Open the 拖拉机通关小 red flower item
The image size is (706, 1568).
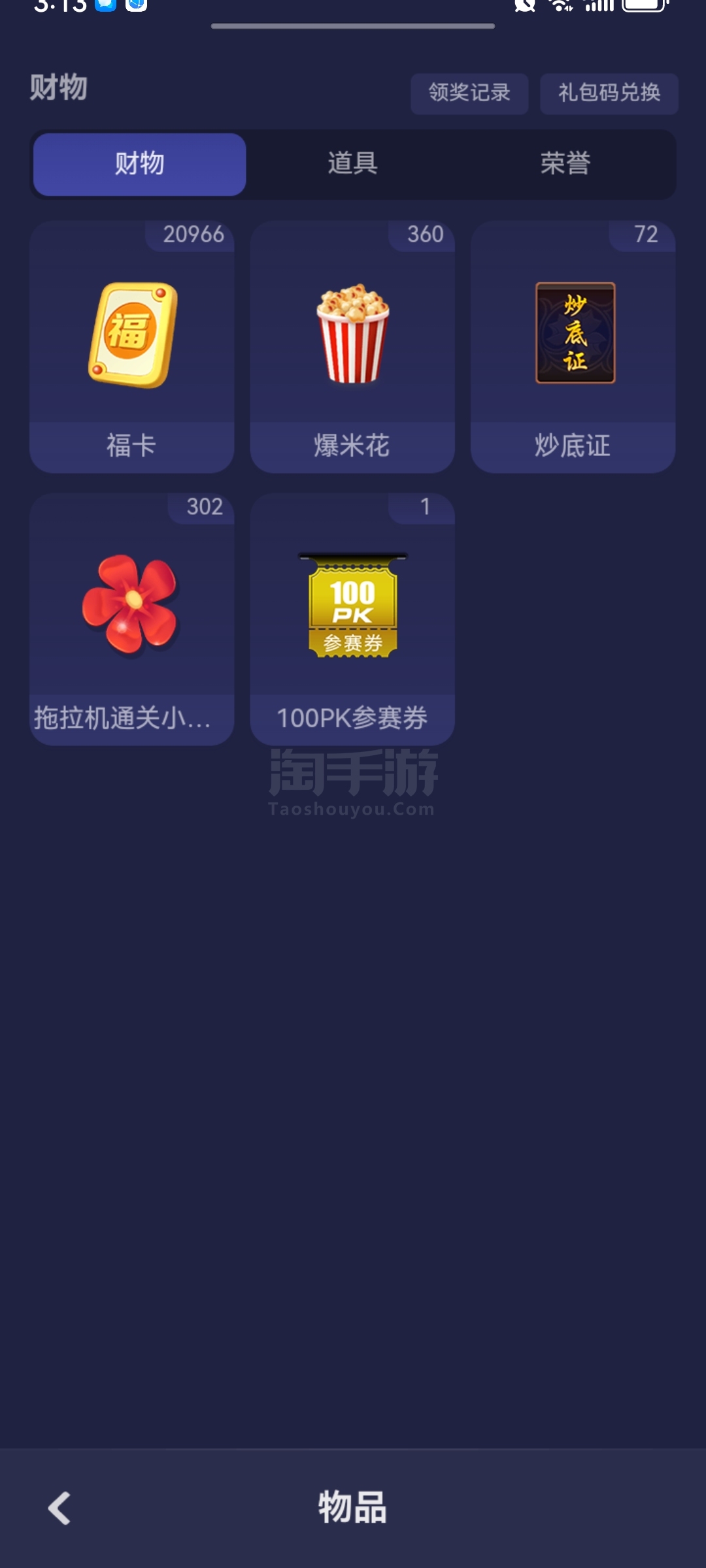[x=132, y=619]
